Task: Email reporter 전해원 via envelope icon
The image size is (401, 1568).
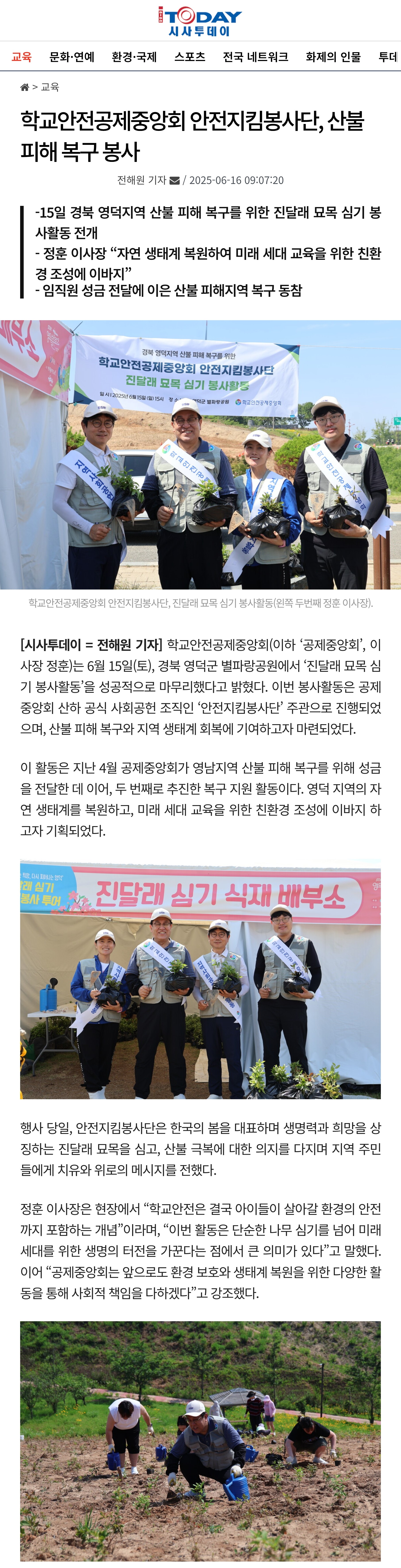Action: point(174,180)
